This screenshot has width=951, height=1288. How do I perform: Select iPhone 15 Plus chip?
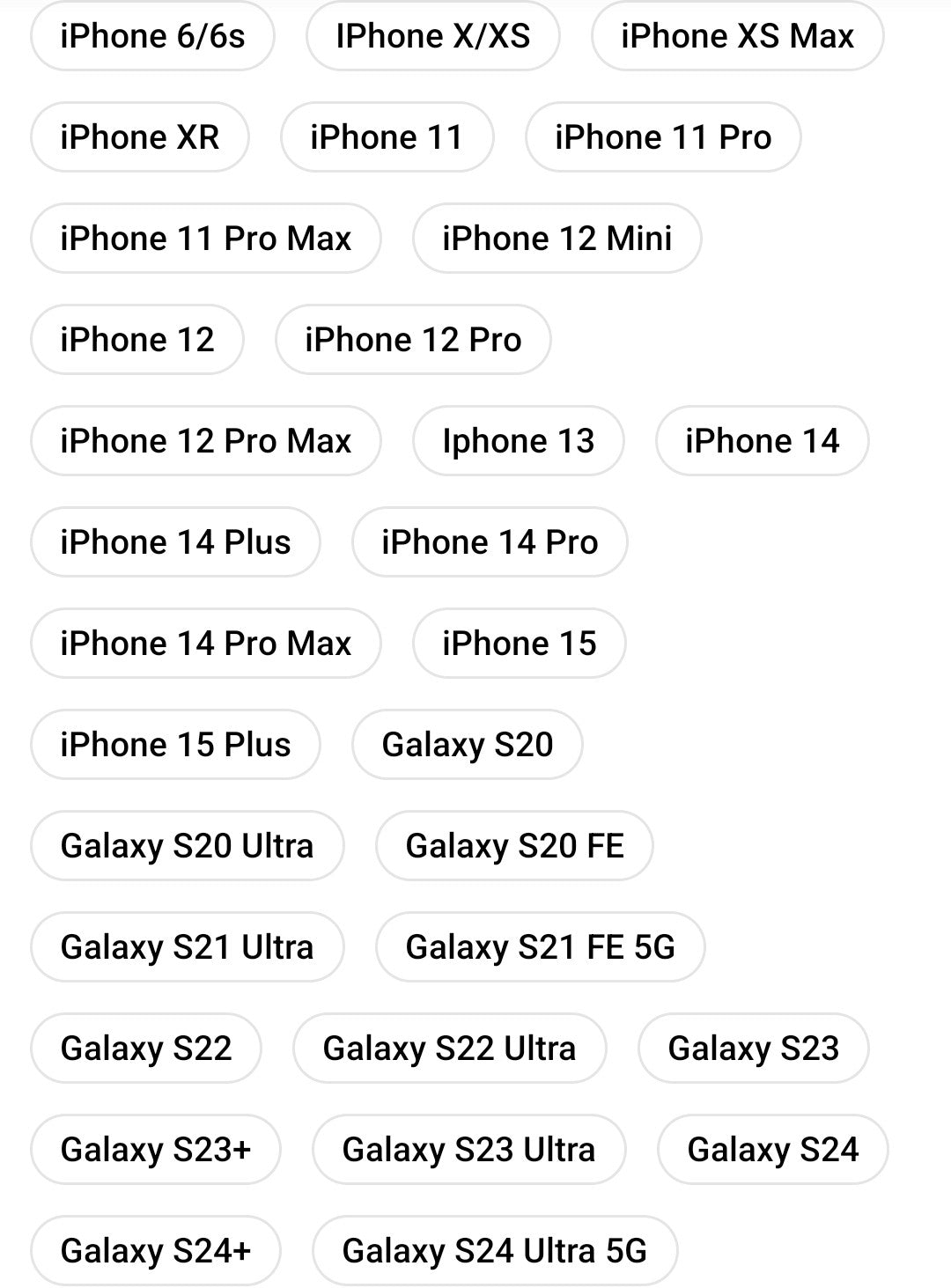tap(175, 745)
